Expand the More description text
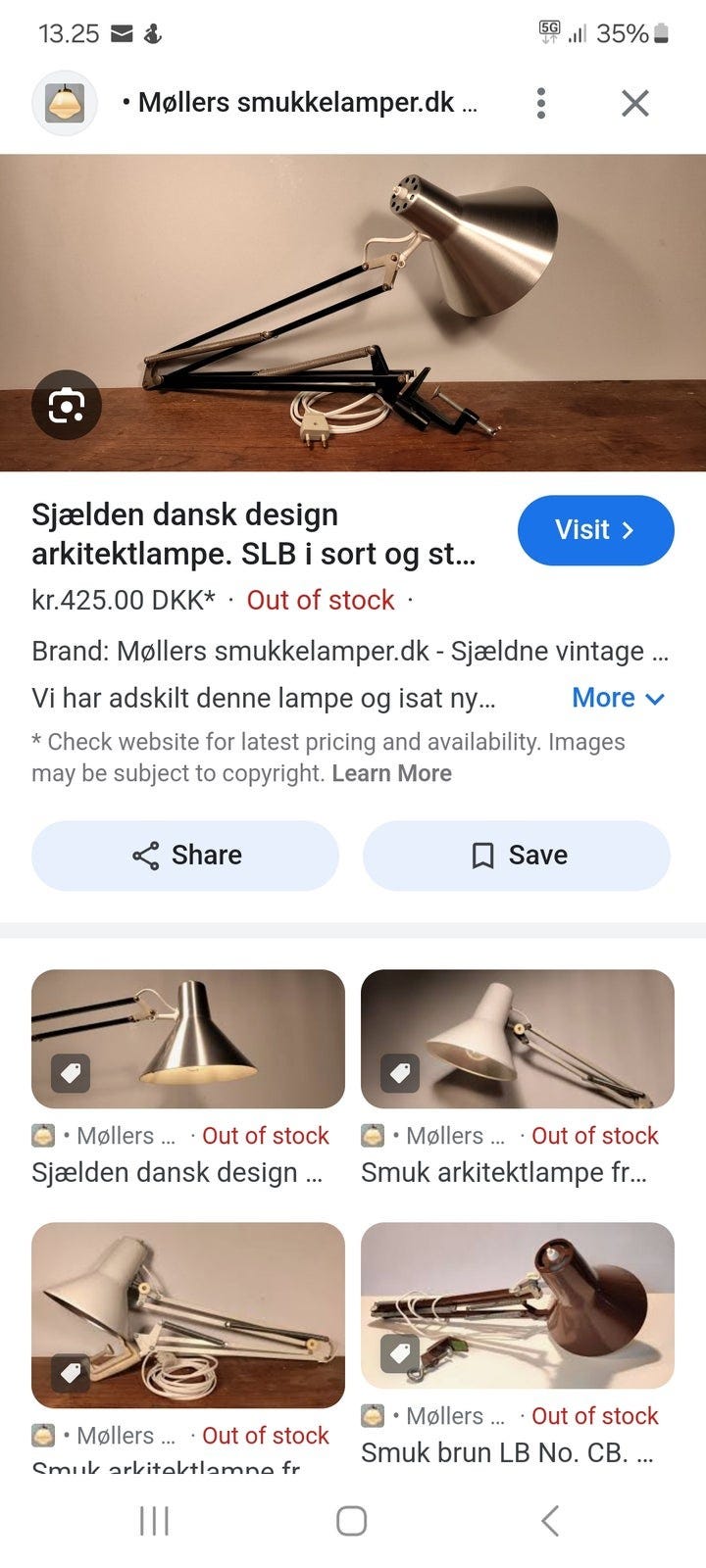Image resolution: width=706 pixels, height=1568 pixels. [x=618, y=698]
